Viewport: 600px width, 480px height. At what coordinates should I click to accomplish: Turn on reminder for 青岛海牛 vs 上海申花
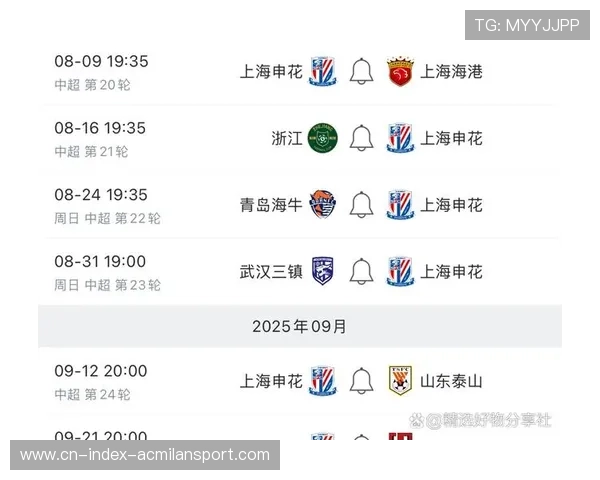[x=361, y=205]
